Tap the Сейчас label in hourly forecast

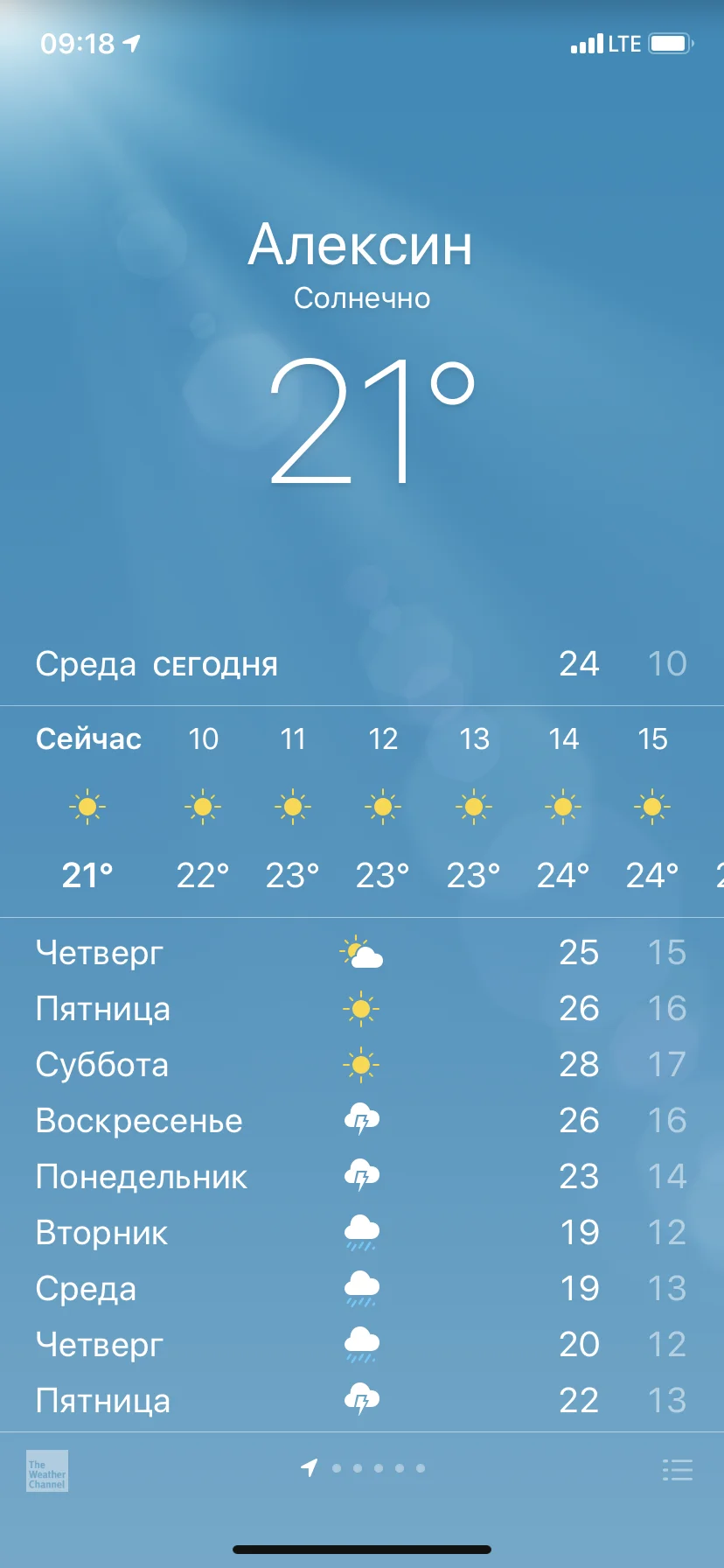(x=88, y=739)
